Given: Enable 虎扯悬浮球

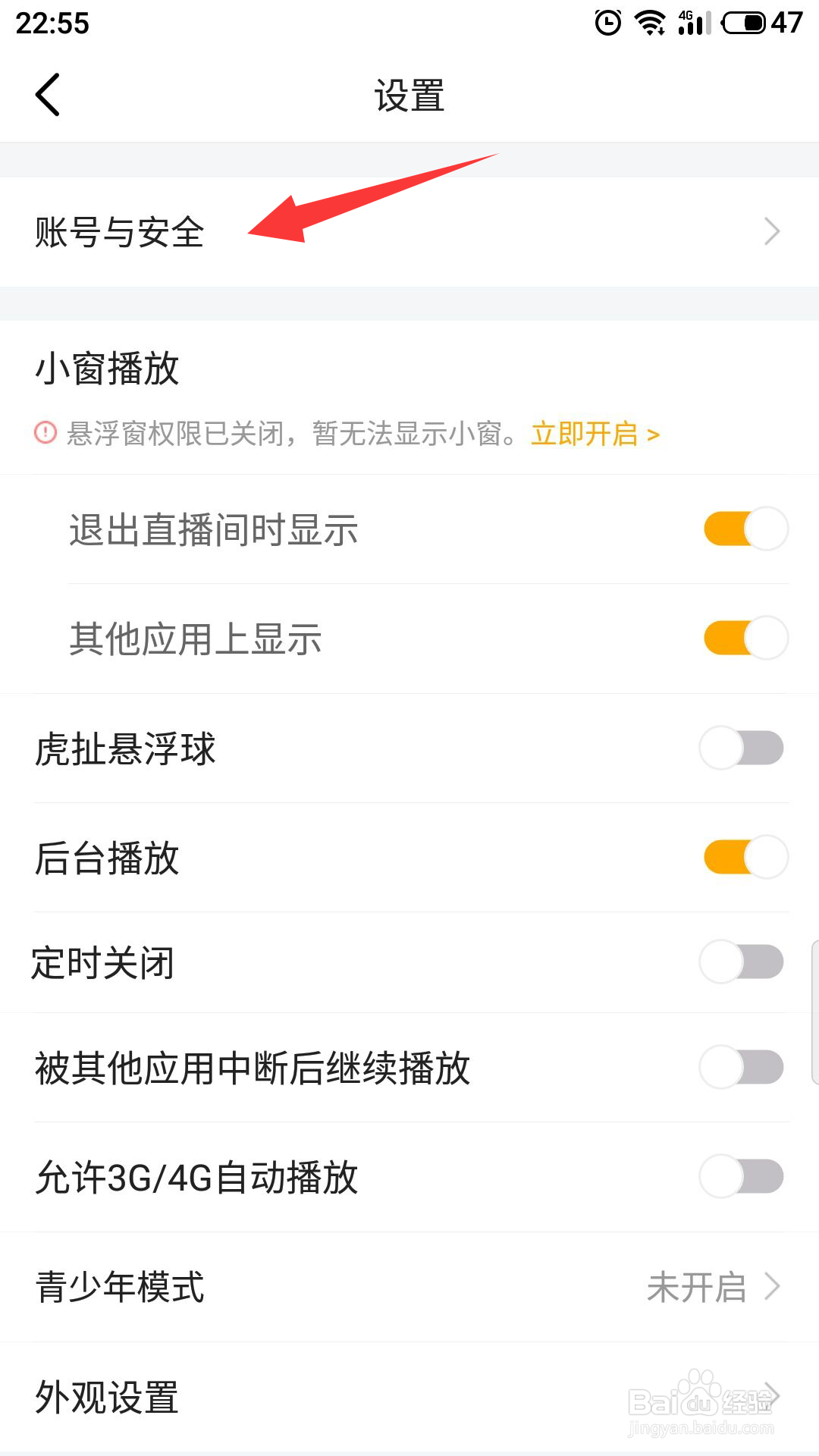Looking at the screenshot, I should click(742, 748).
